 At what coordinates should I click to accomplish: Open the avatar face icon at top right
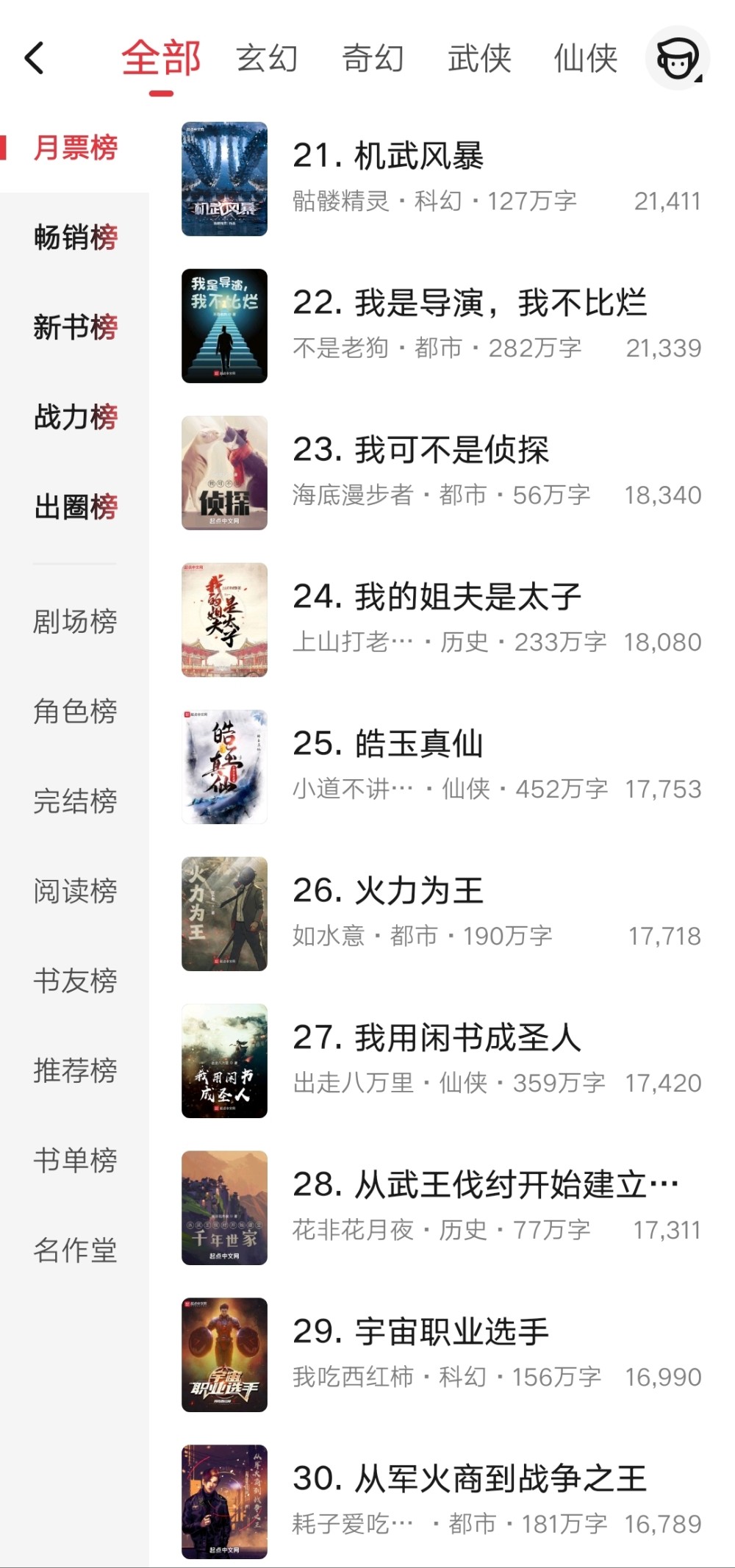click(676, 59)
